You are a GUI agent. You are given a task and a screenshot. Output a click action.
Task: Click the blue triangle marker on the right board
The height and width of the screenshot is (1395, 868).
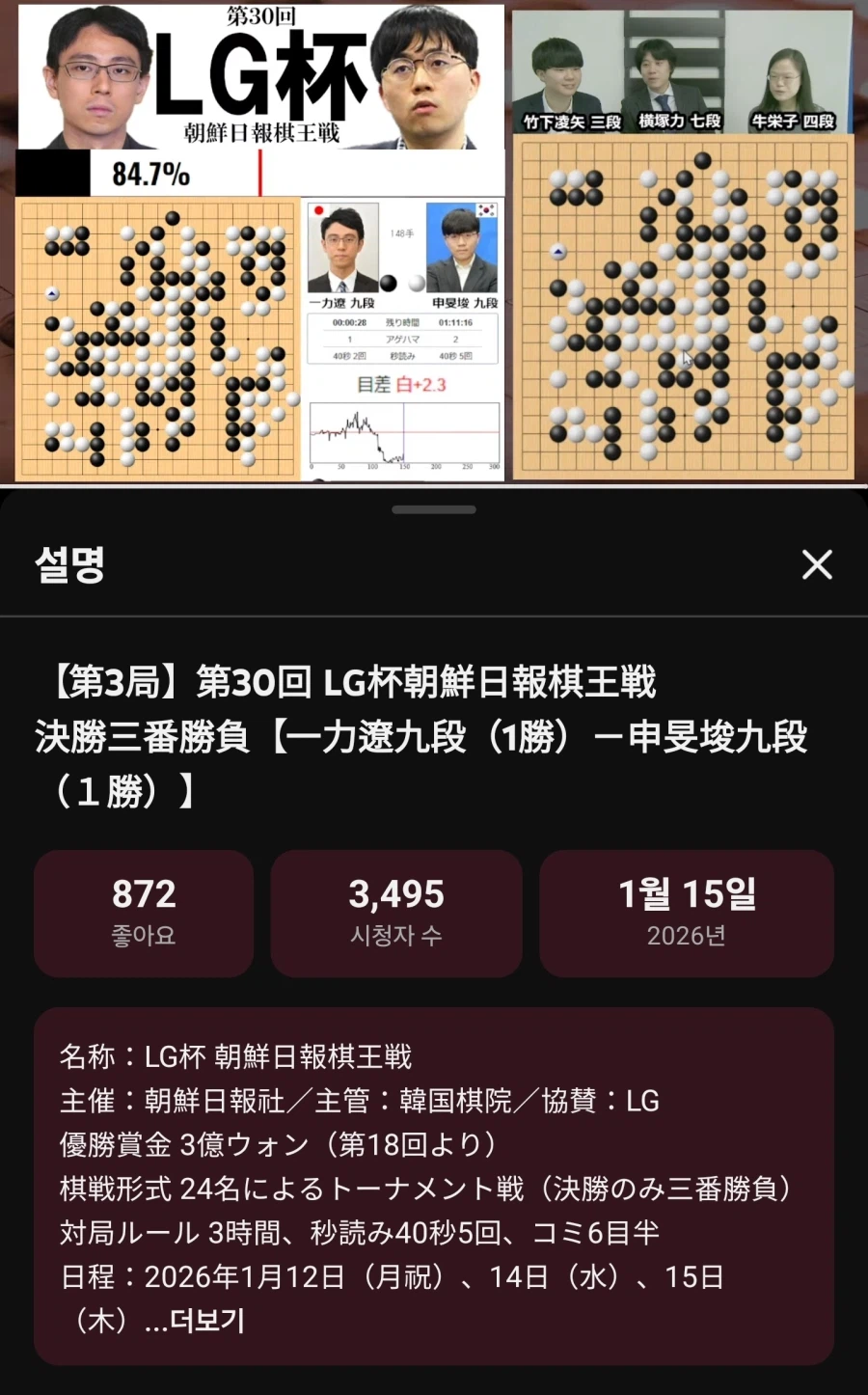(557, 252)
